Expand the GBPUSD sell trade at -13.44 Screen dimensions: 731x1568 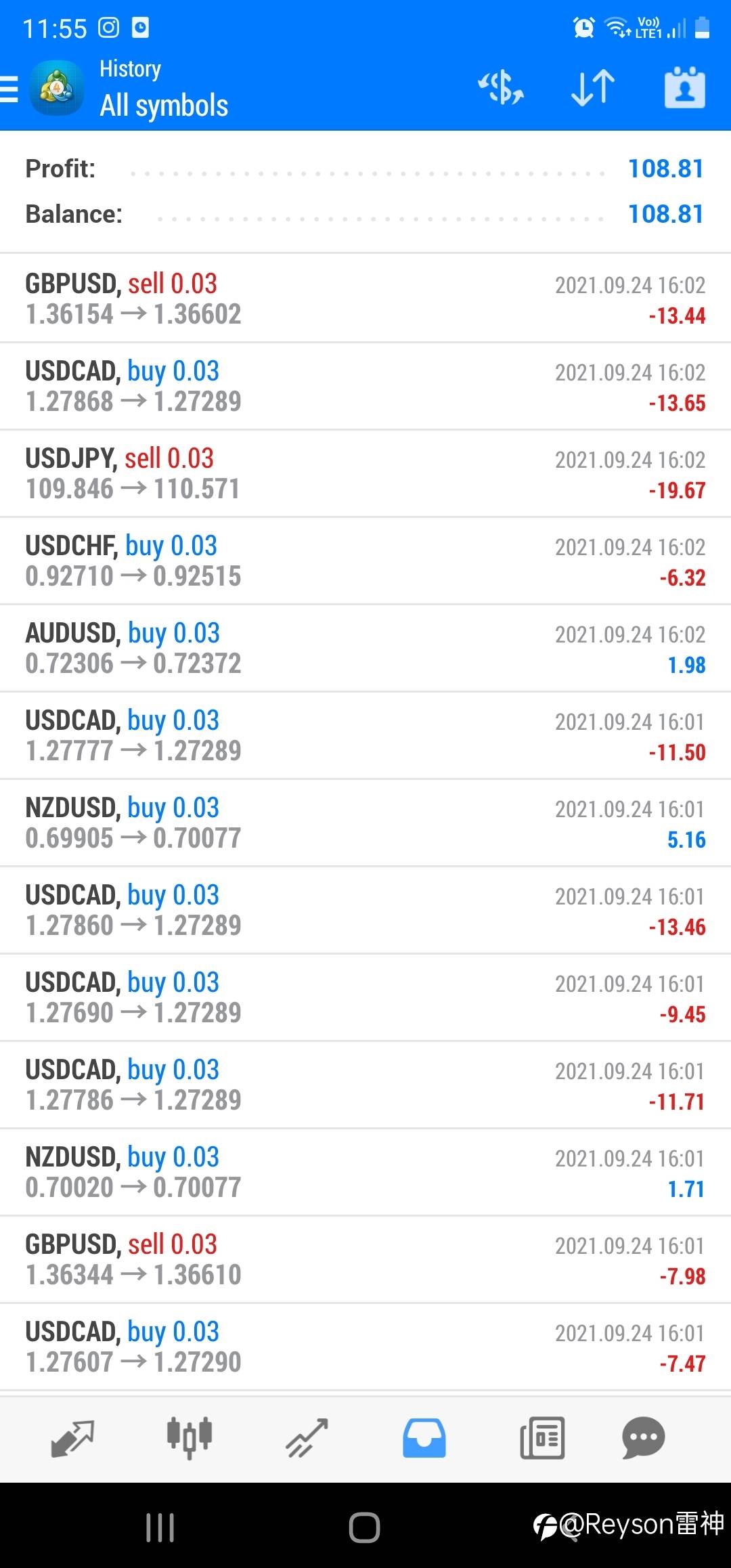click(x=365, y=299)
